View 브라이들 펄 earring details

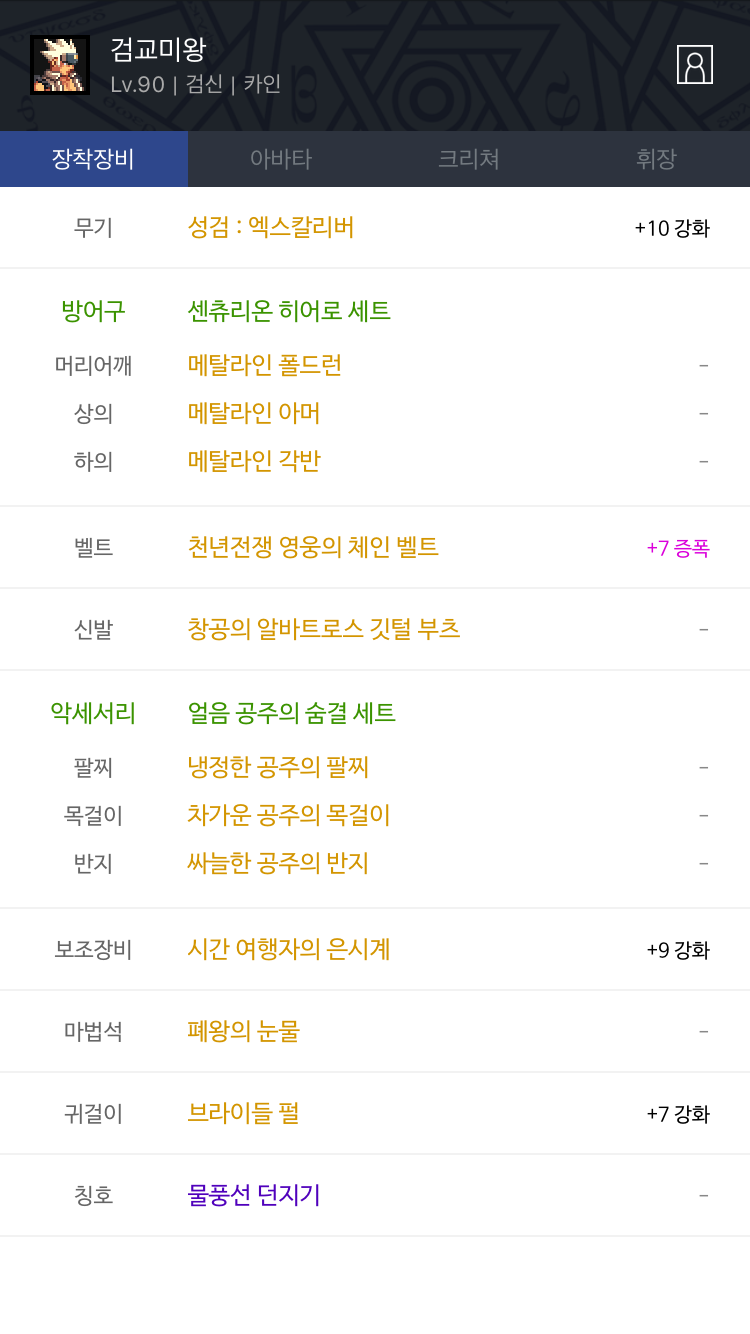pyautogui.click(x=244, y=1113)
